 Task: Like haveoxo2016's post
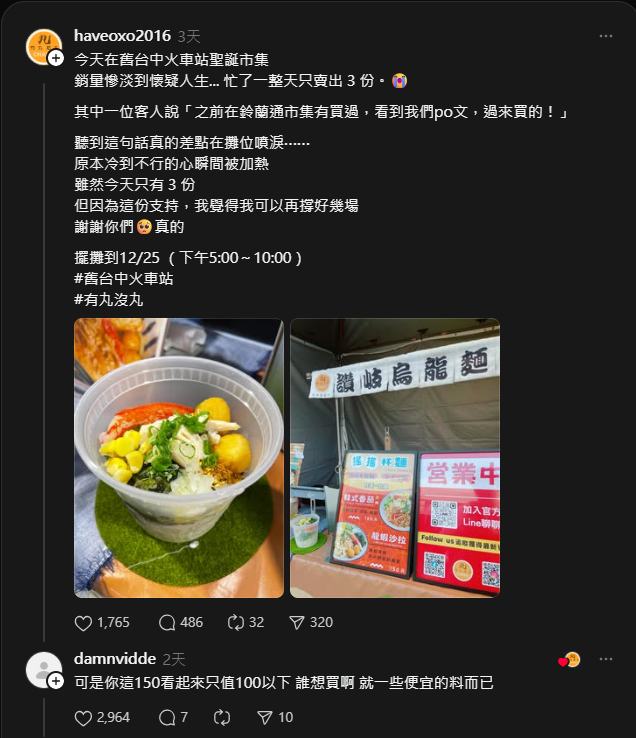(x=84, y=622)
